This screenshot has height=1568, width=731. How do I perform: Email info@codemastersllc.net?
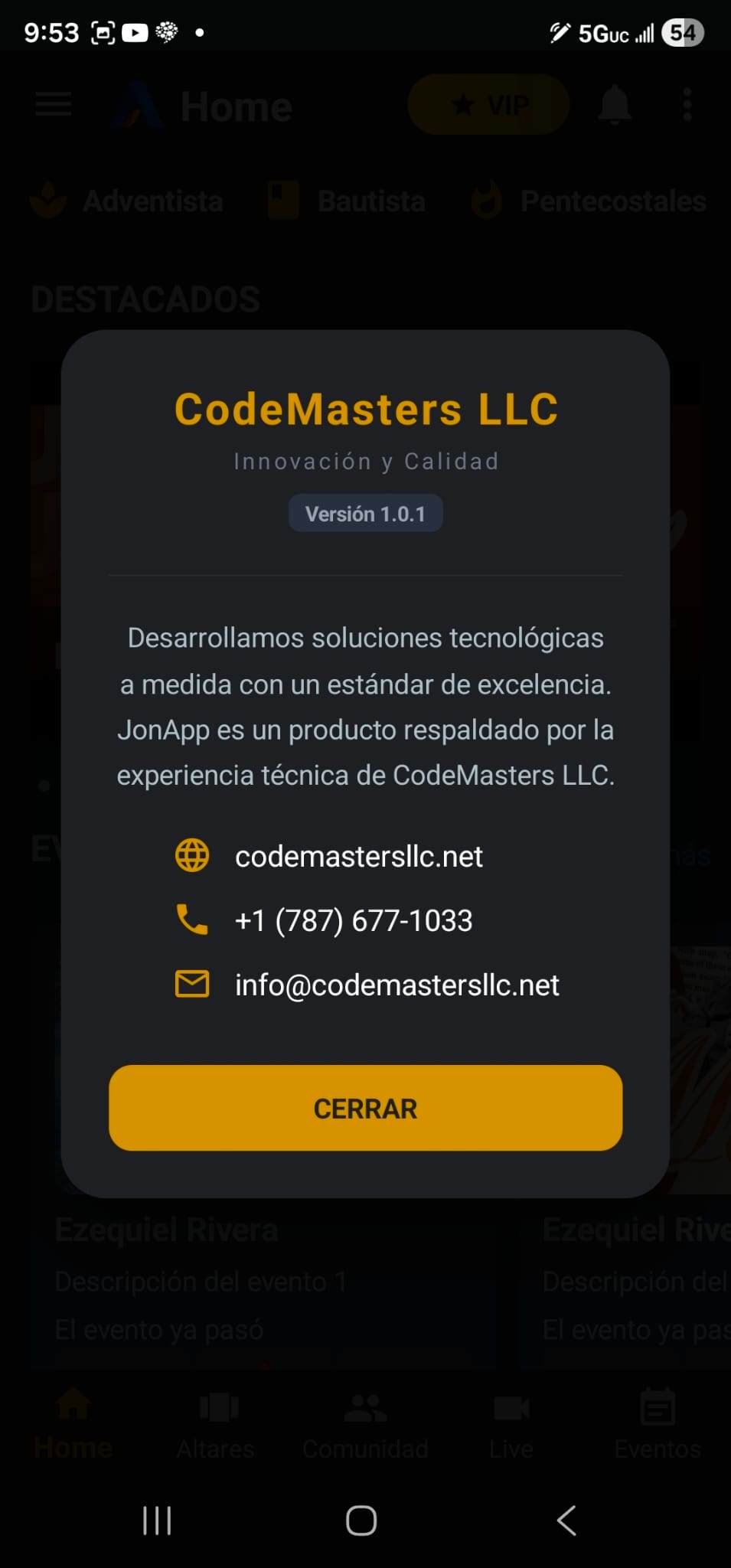397,985
